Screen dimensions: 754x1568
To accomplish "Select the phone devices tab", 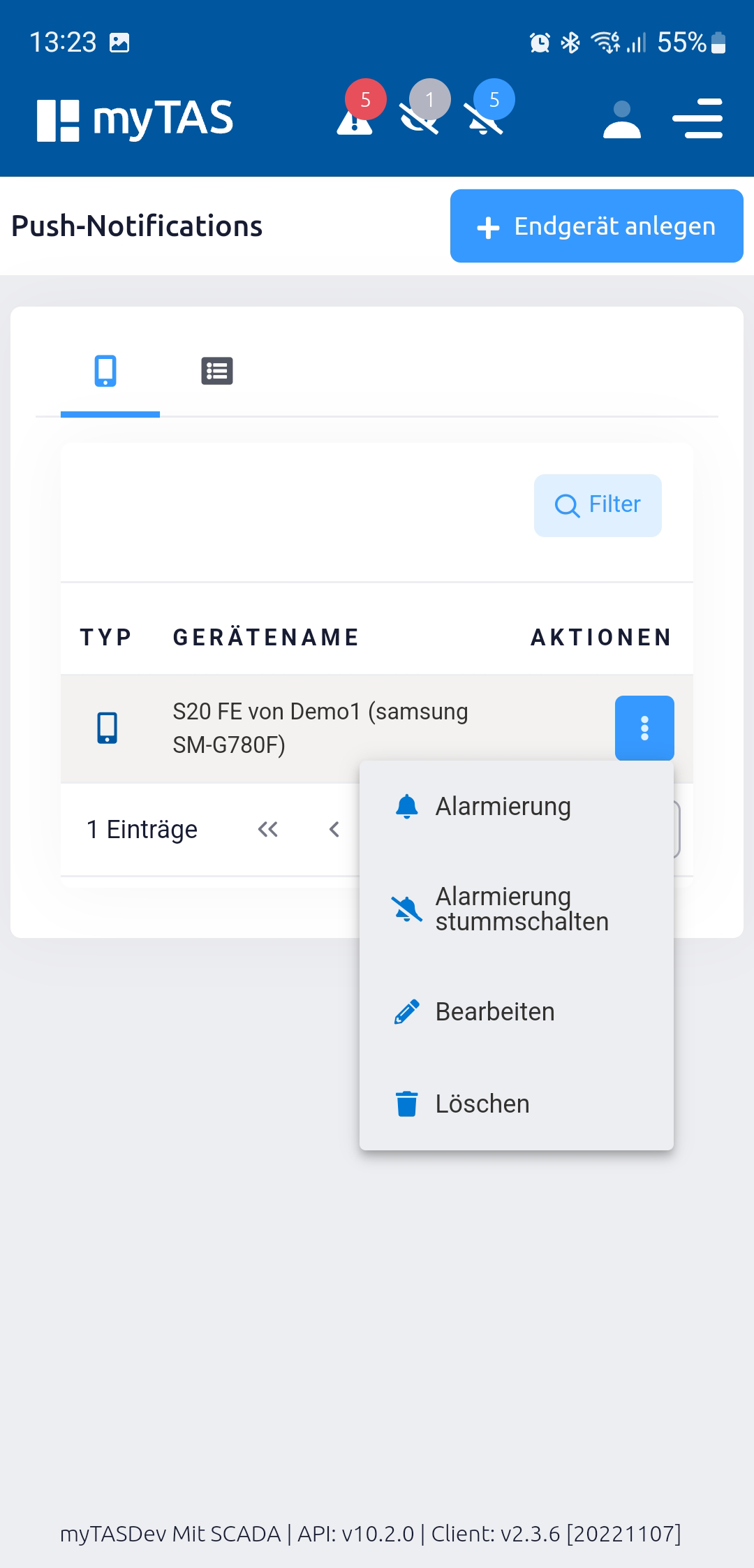I will pyautogui.click(x=105, y=371).
